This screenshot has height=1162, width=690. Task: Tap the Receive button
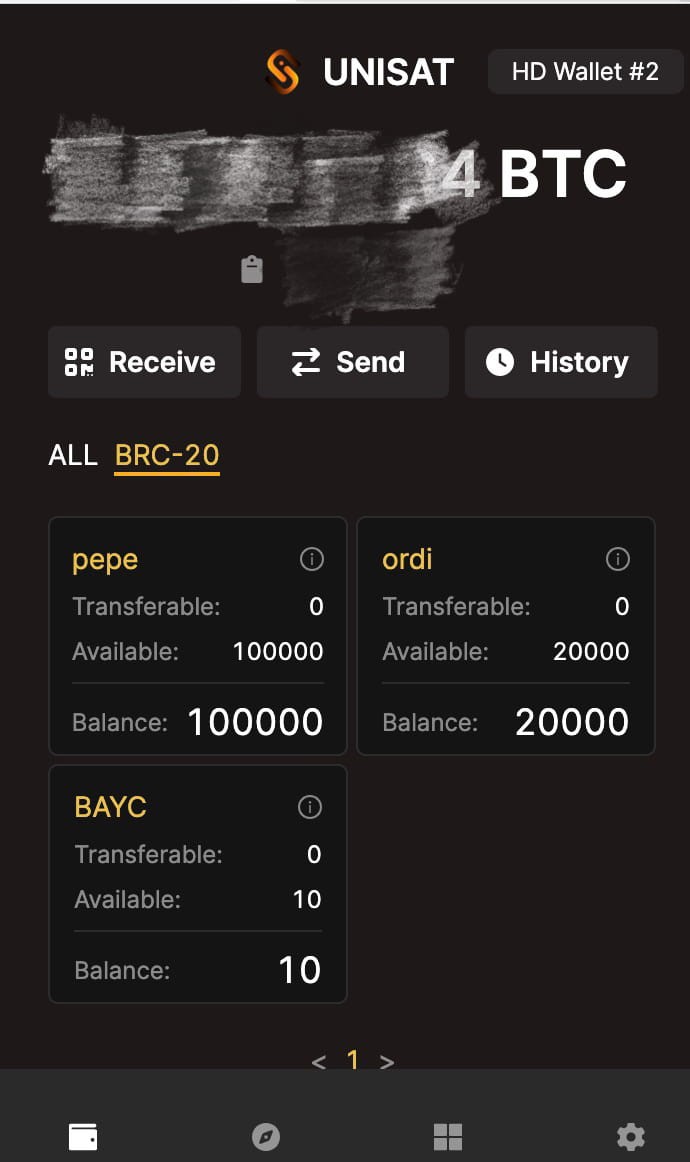point(144,362)
